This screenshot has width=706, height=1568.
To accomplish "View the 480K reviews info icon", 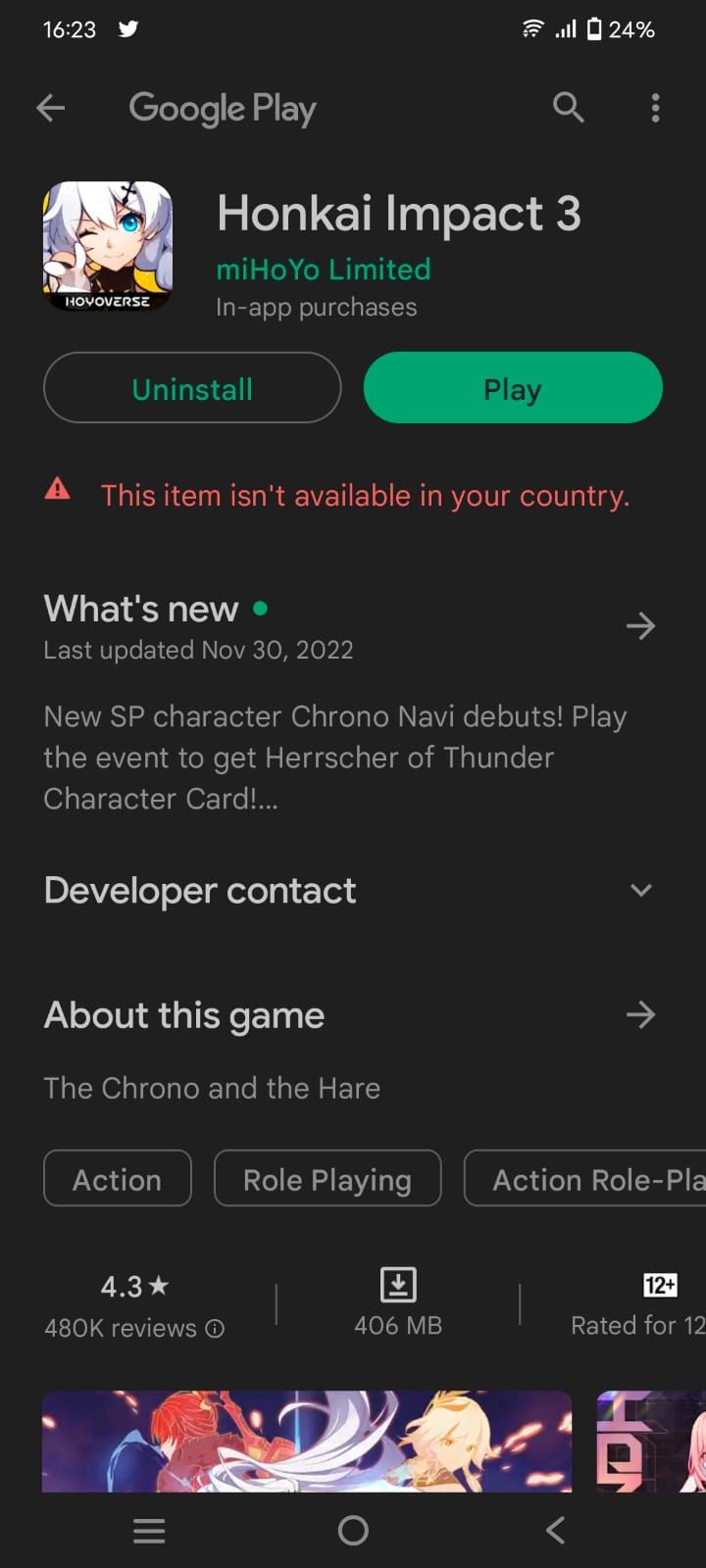I will point(215,1329).
